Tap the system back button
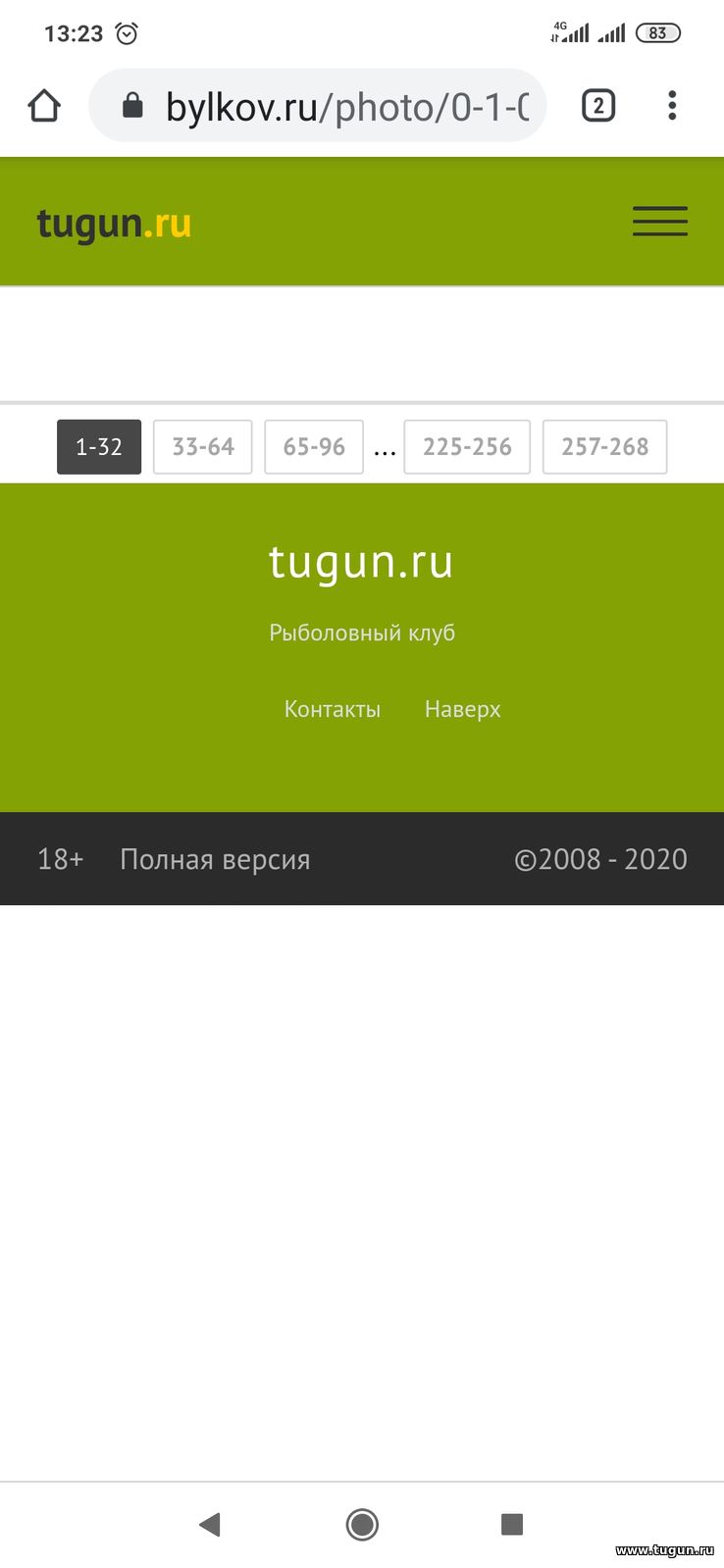Viewport: 724px width, 1568px height. (x=210, y=1524)
